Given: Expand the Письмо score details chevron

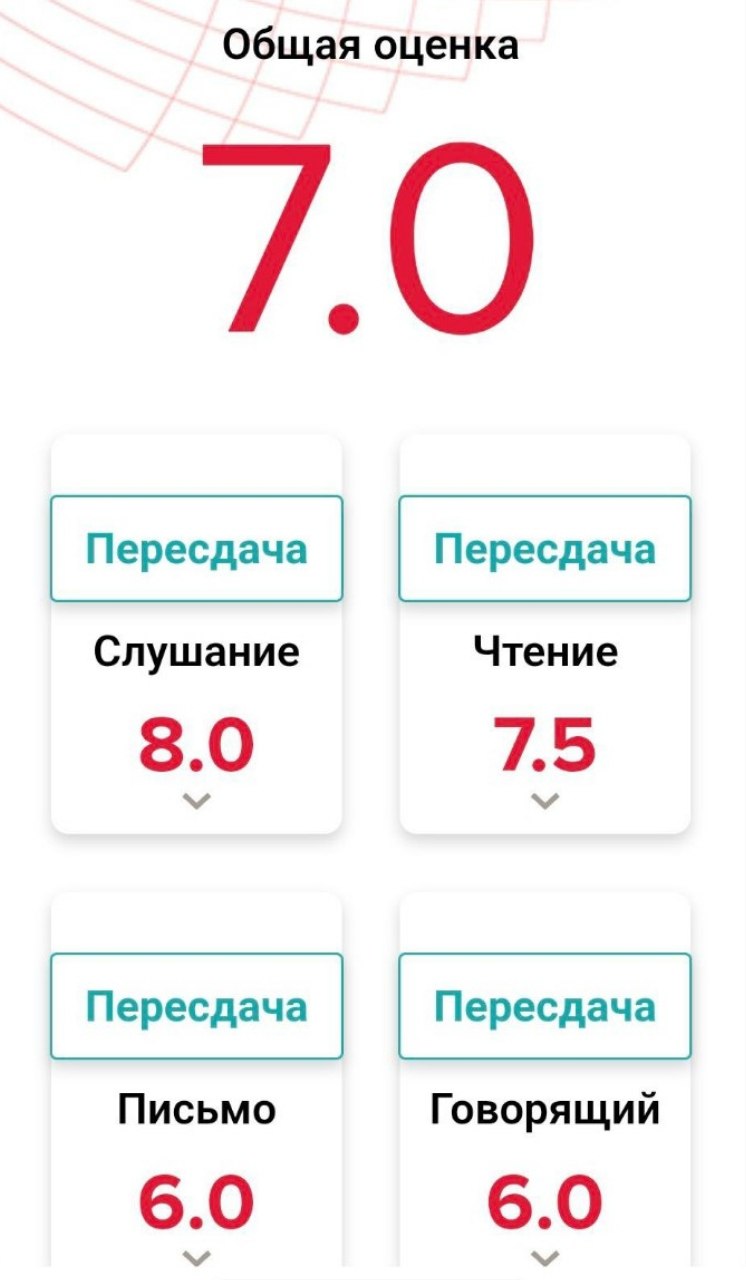Looking at the screenshot, I should (197, 1257).
